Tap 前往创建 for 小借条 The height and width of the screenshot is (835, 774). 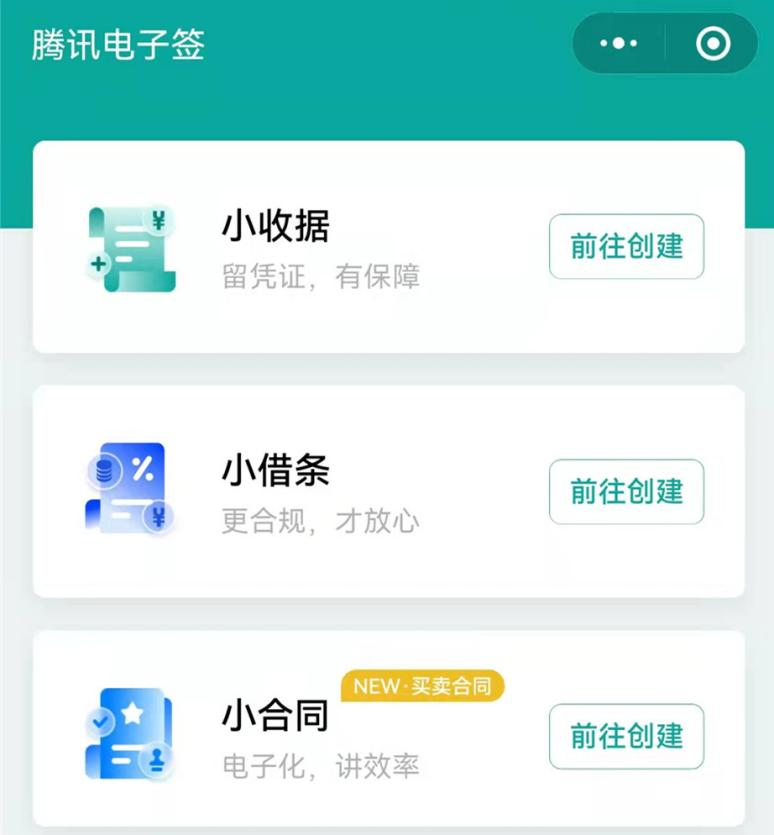point(626,492)
